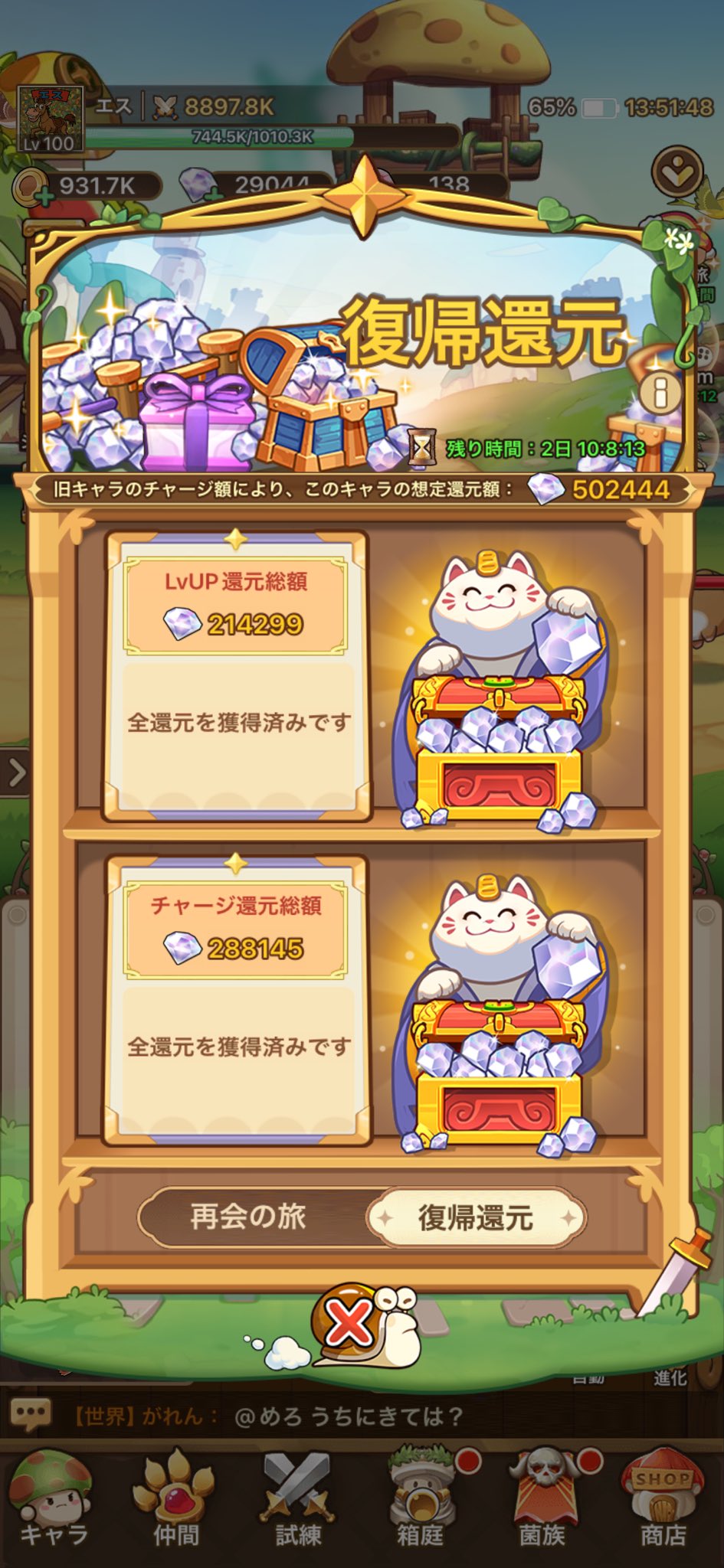Select the 復帰還元 tab
This screenshot has width=724, height=1568.
(475, 1217)
